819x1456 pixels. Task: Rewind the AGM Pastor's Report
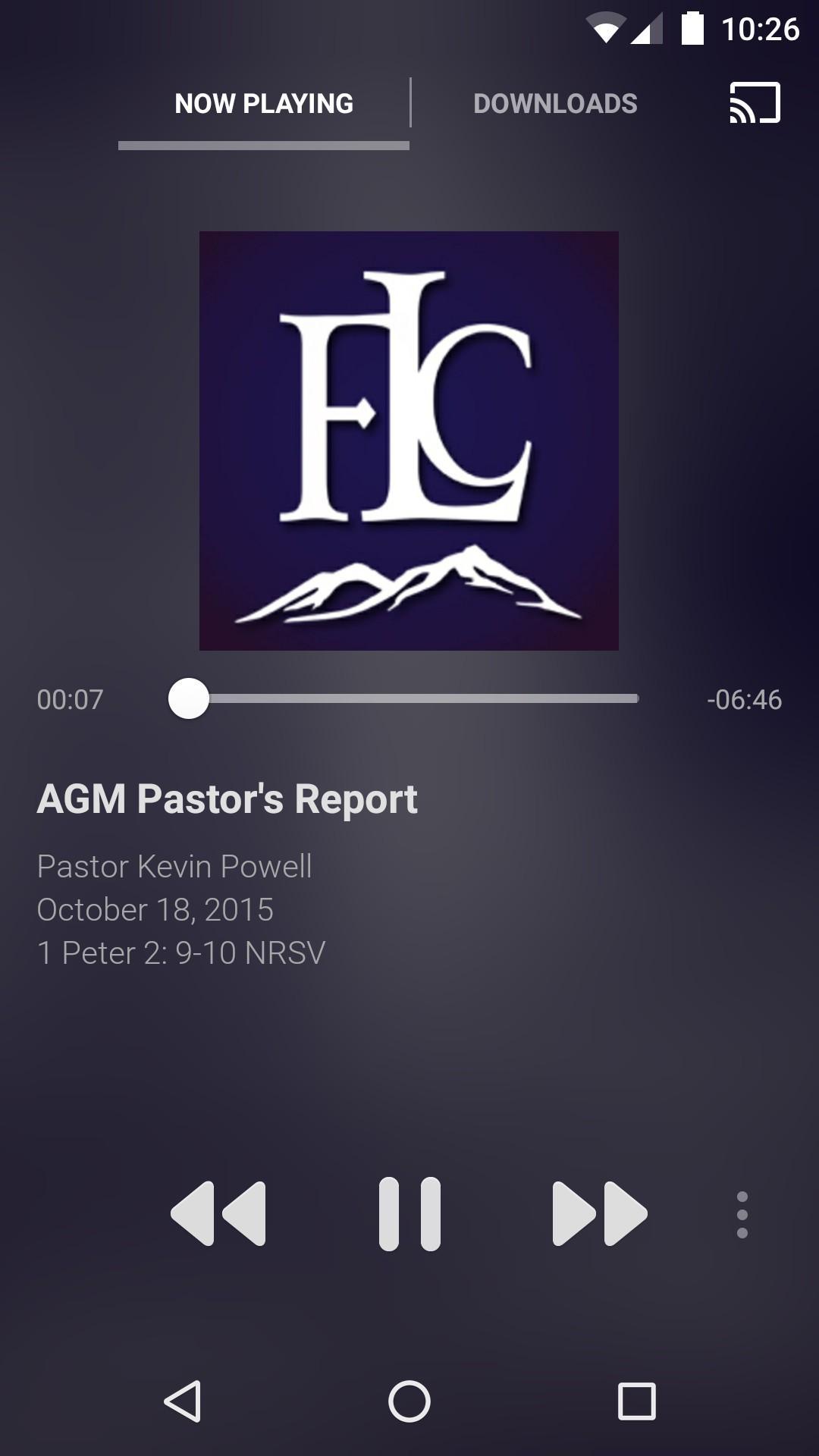pos(219,1213)
